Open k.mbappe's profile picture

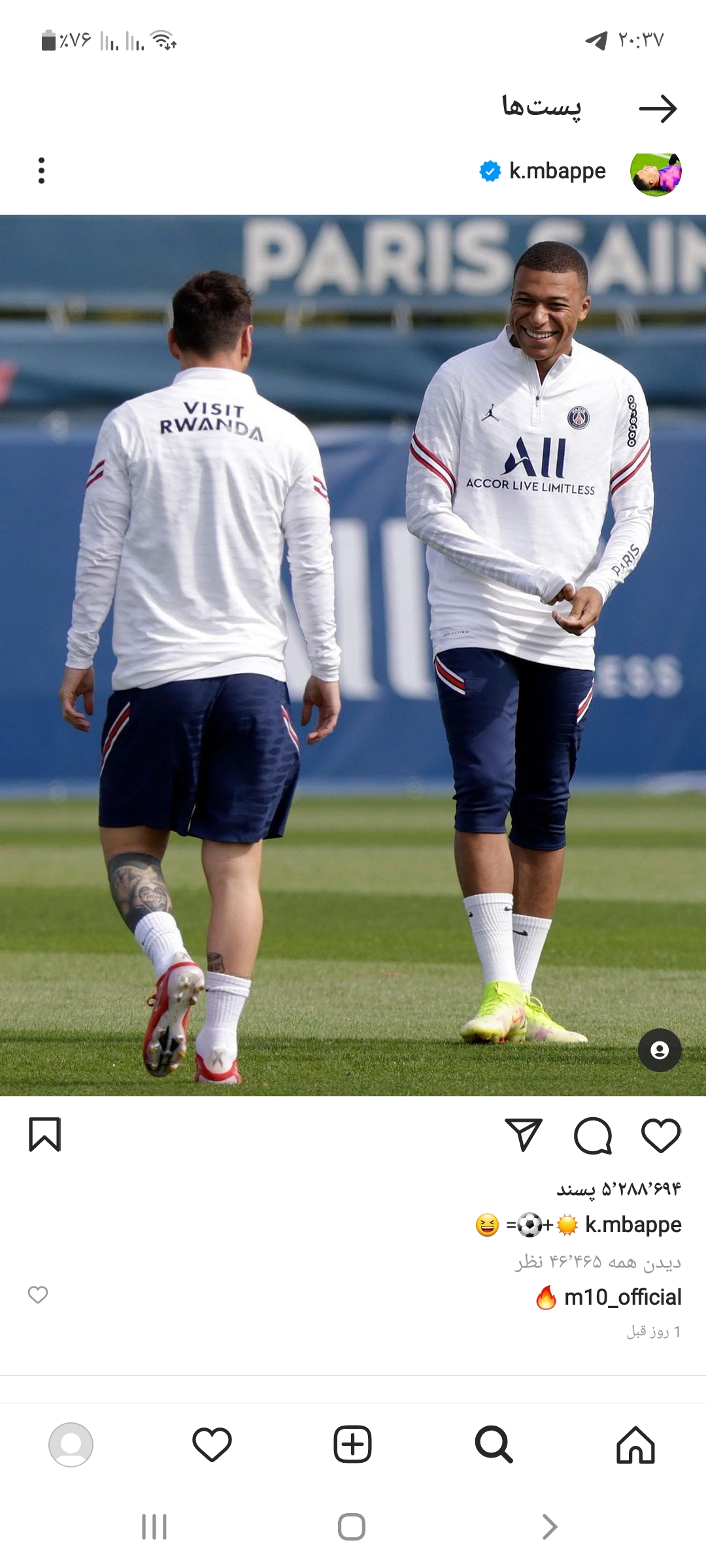tap(656, 174)
